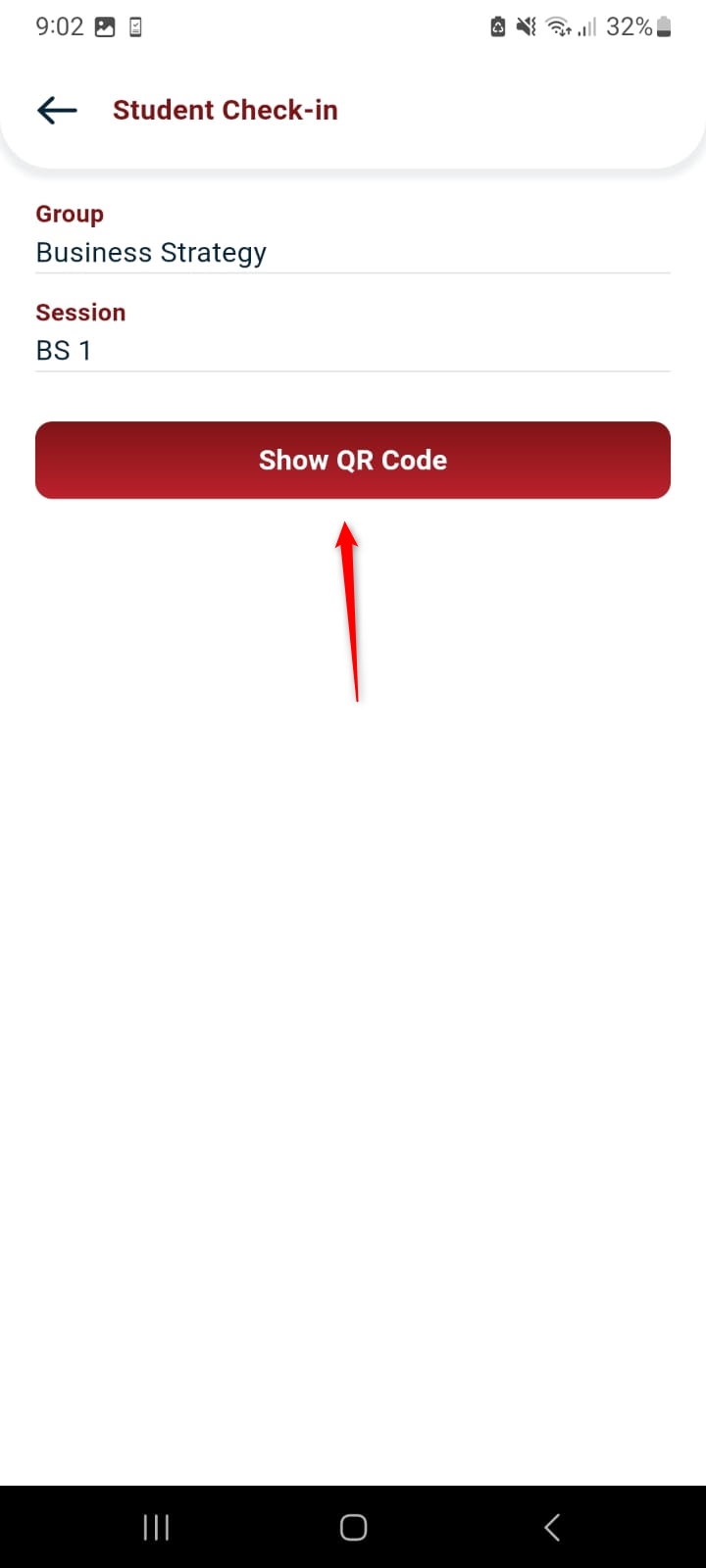Go to the system home screen
The height and width of the screenshot is (1568, 706).
coord(353,1527)
